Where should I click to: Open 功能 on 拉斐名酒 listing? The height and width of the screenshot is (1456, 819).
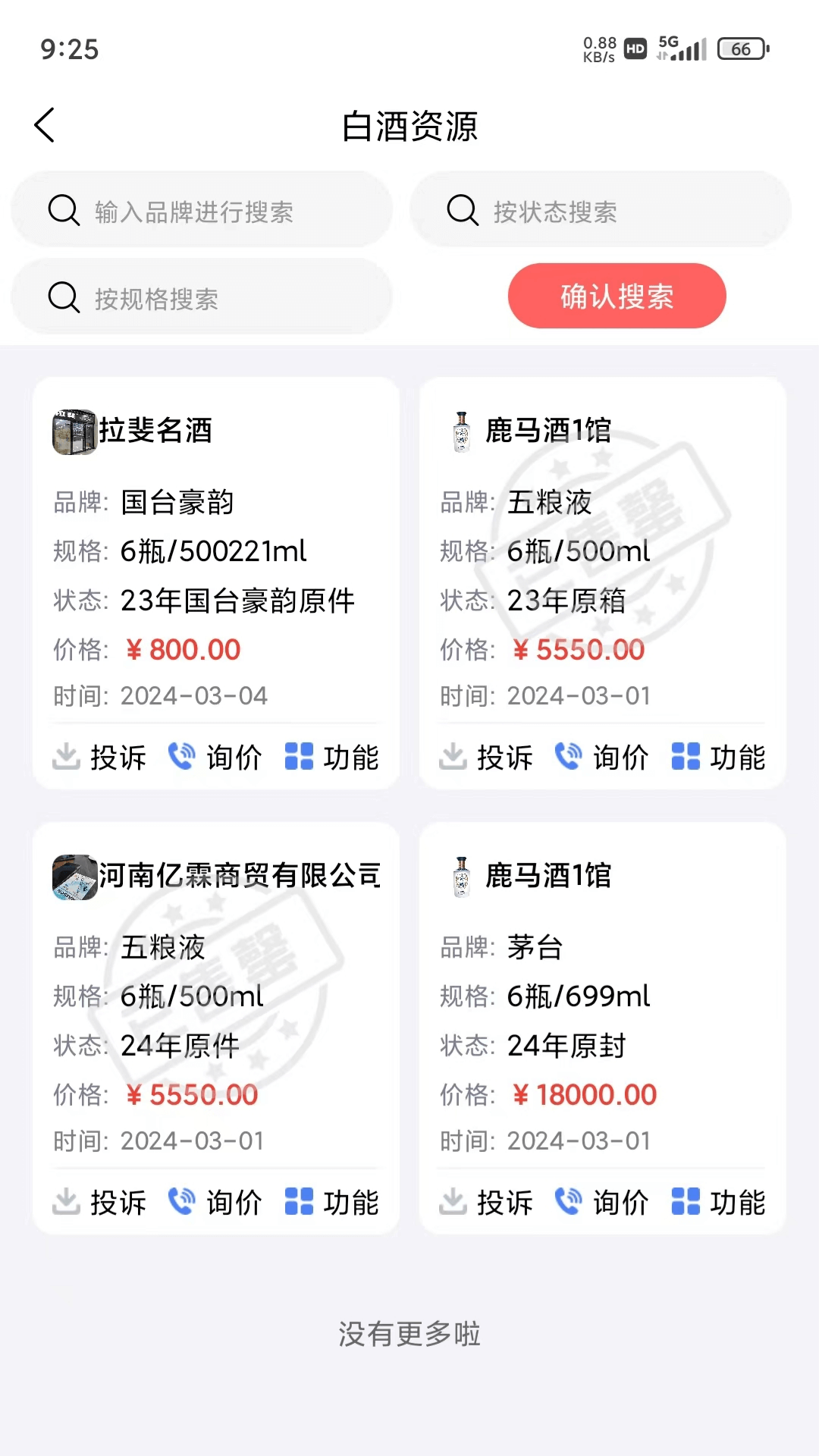tap(332, 757)
